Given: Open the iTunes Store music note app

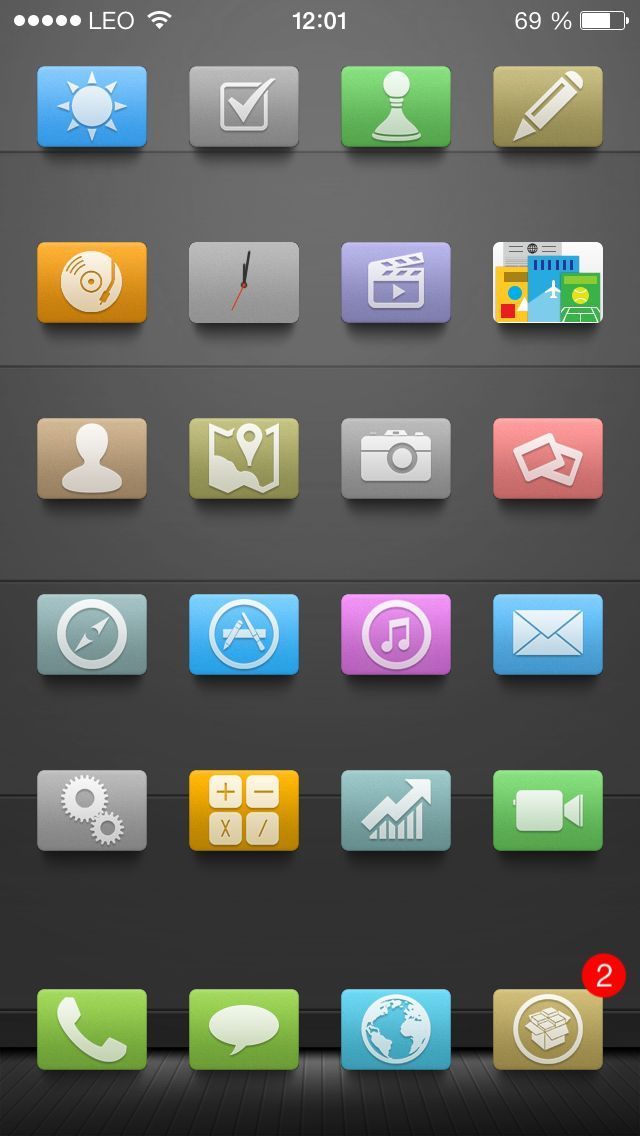Looking at the screenshot, I should (396, 635).
